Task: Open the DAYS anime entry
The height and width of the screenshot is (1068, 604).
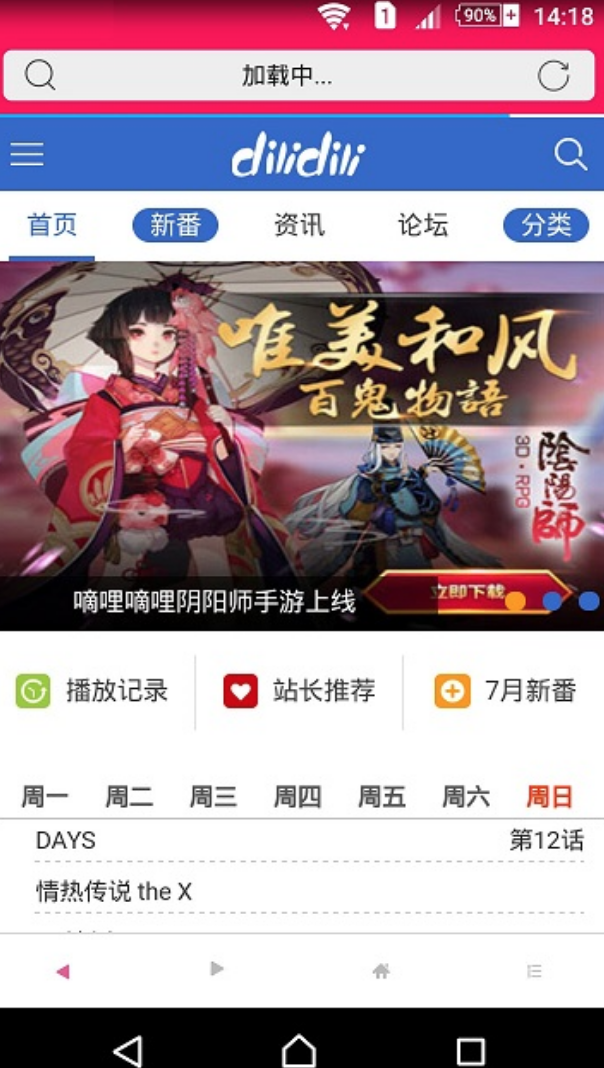Action: (x=66, y=840)
